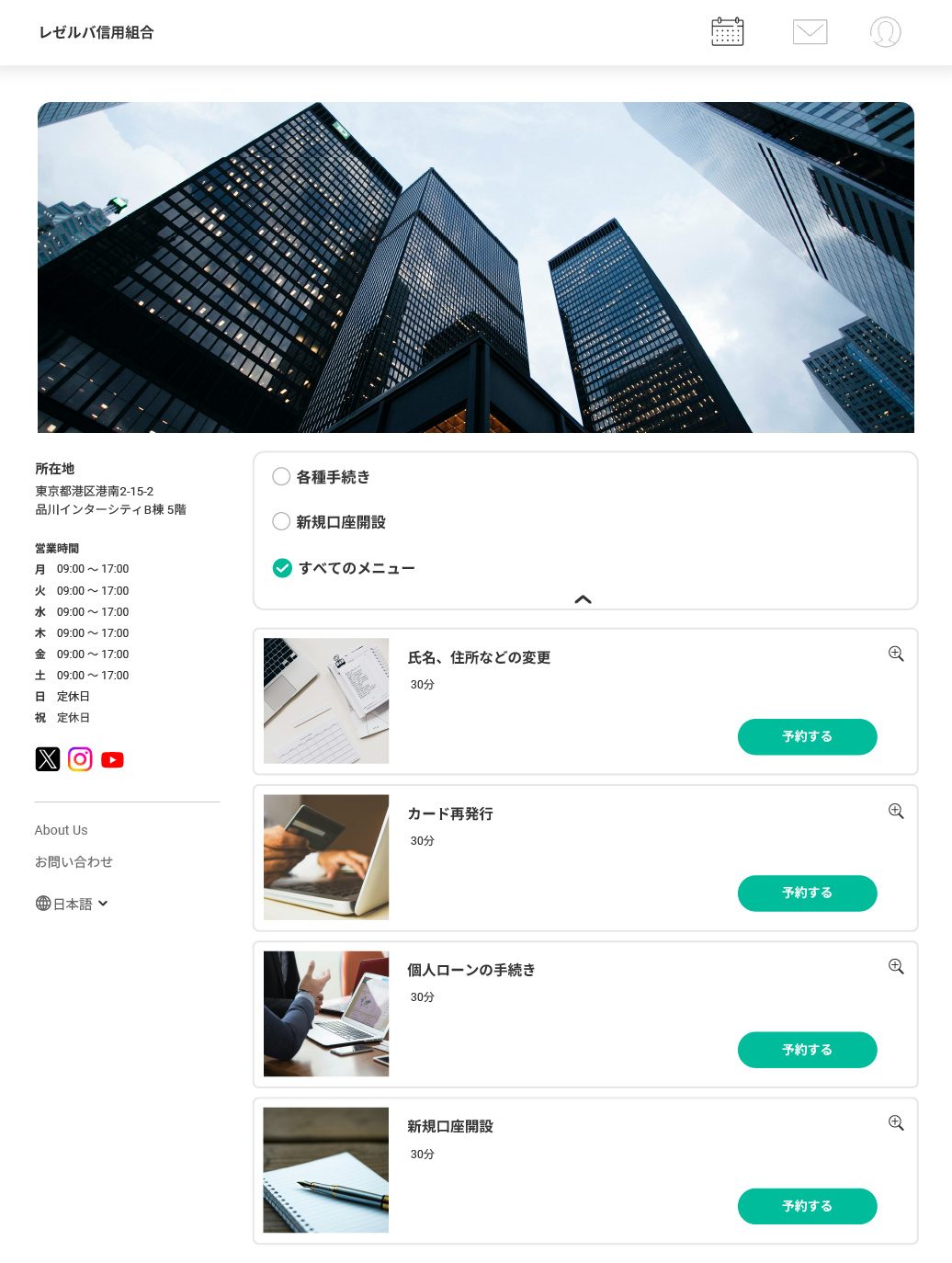Open magnifier details for カード再発行
Viewport: 952px width, 1263px height.
[x=896, y=811]
